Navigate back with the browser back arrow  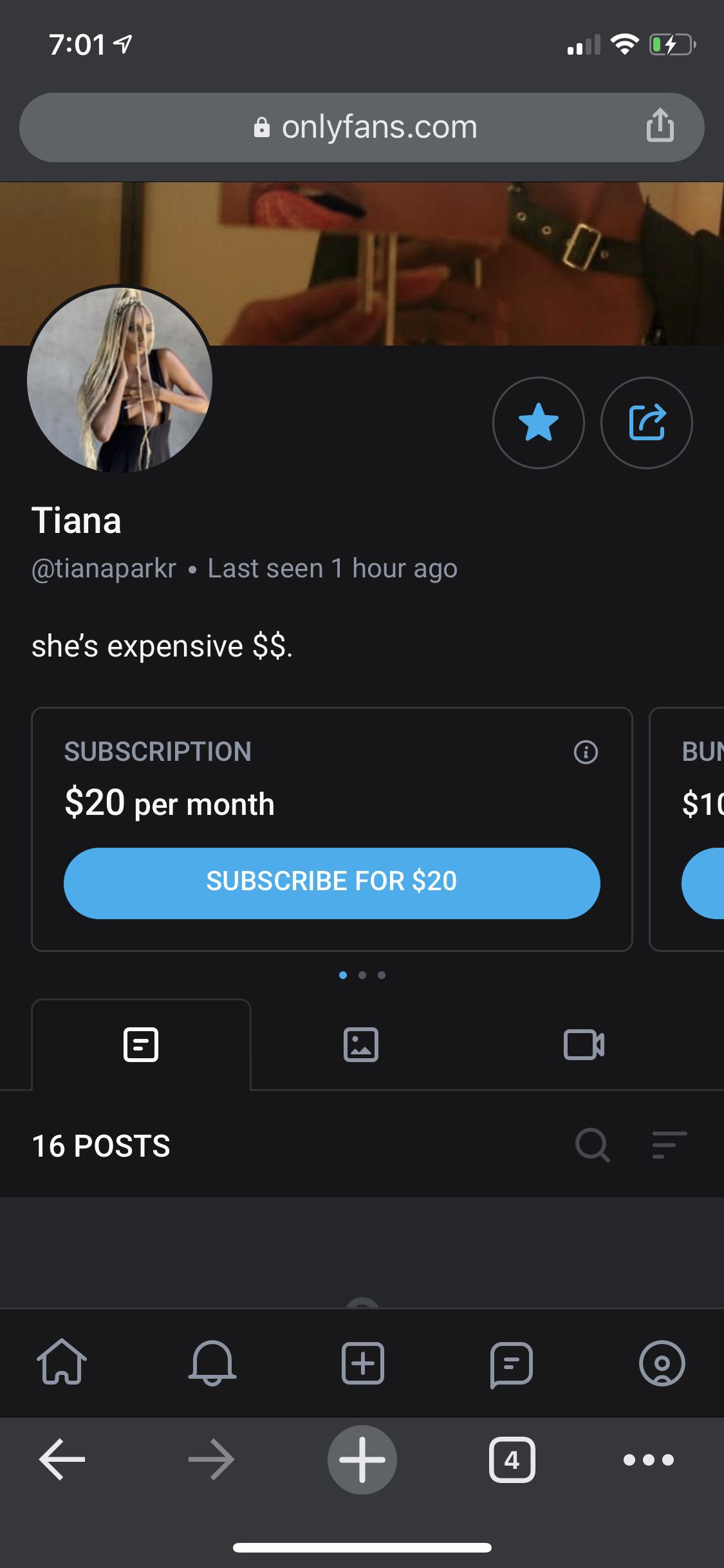tap(60, 1460)
